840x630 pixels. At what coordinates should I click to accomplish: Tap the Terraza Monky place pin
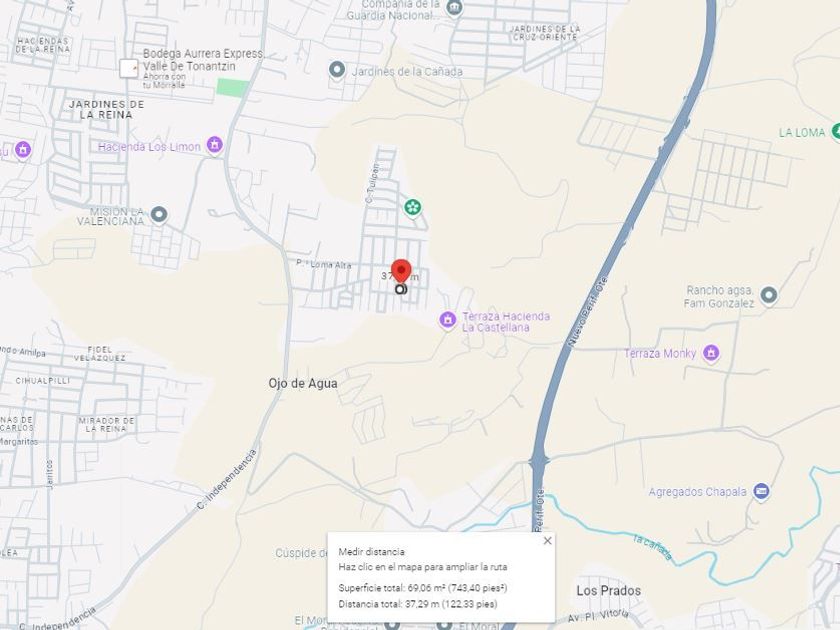pos(711,354)
